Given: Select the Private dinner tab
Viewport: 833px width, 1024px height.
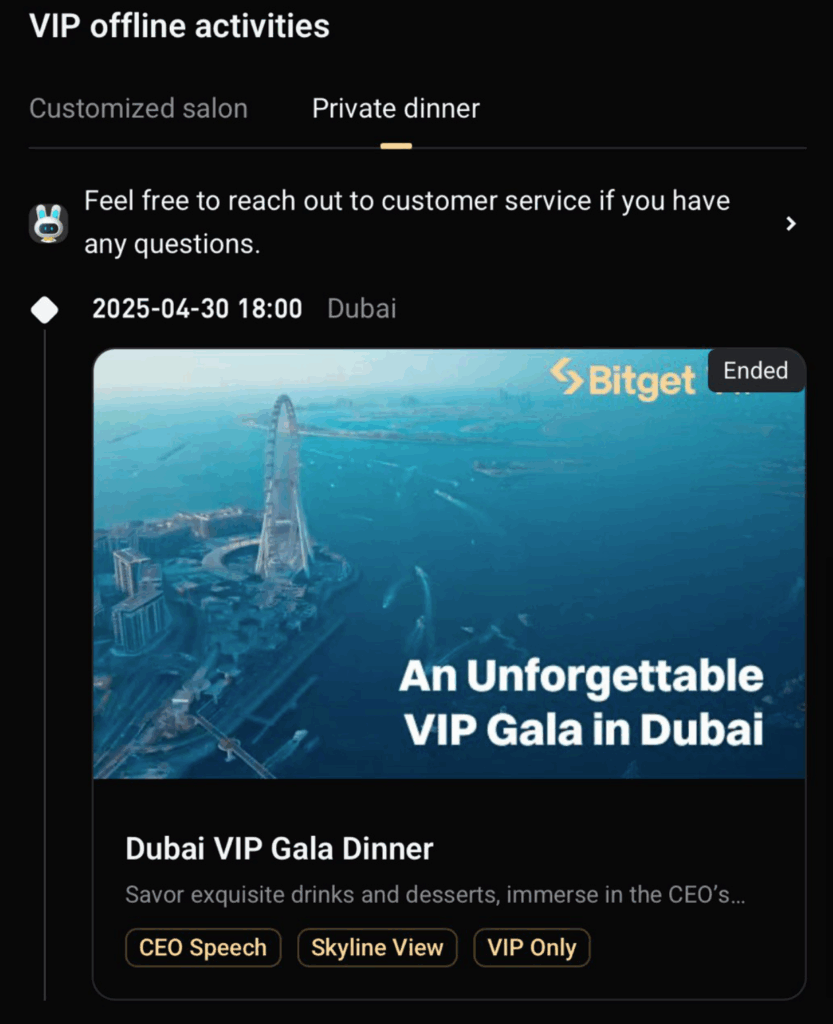Looking at the screenshot, I should pyautogui.click(x=395, y=108).
